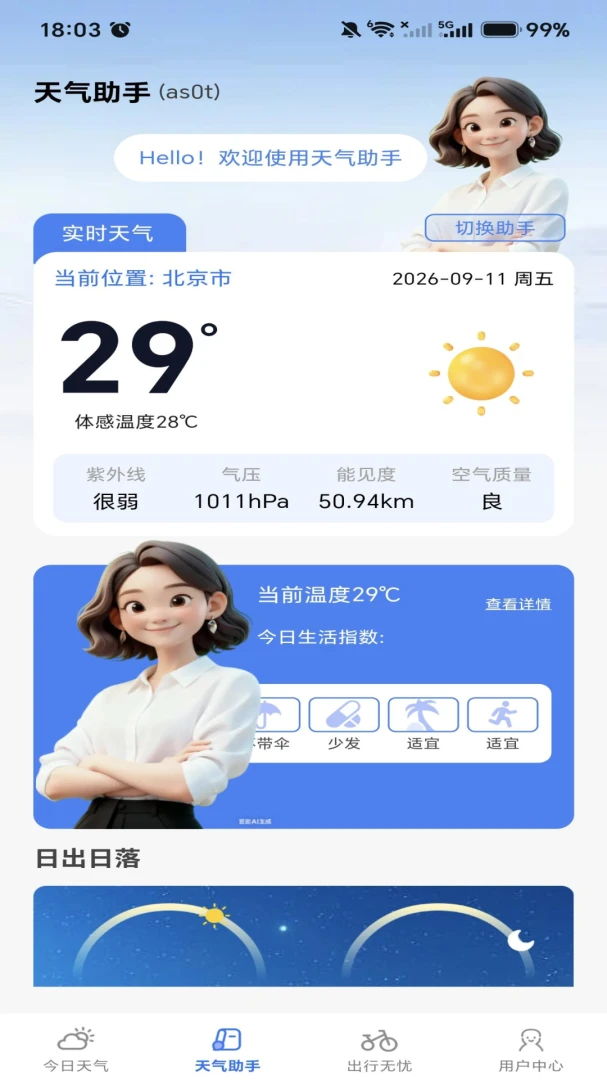Go to the 出行无忧 tab
This screenshot has height=1080, width=607.
coord(379,1049)
